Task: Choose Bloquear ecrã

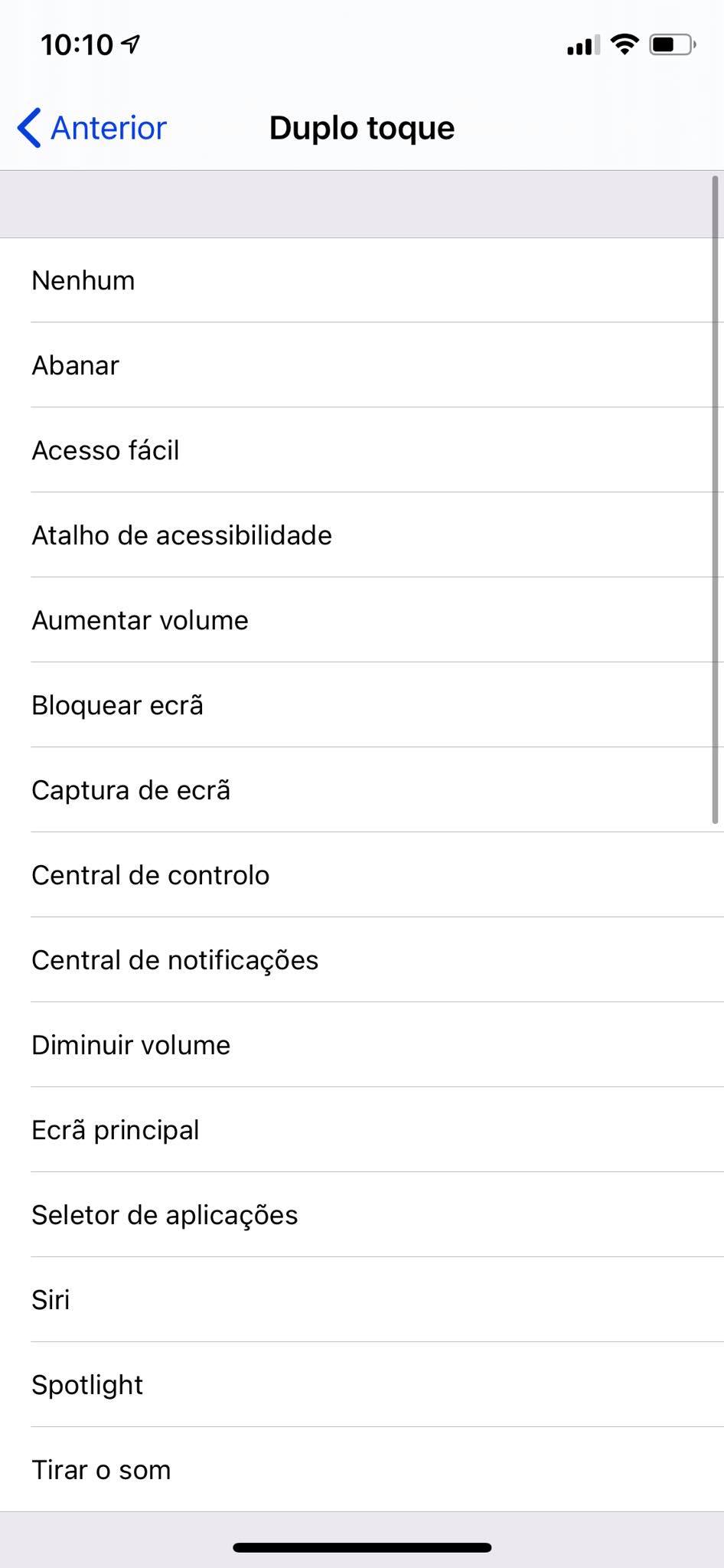Action: tap(362, 705)
